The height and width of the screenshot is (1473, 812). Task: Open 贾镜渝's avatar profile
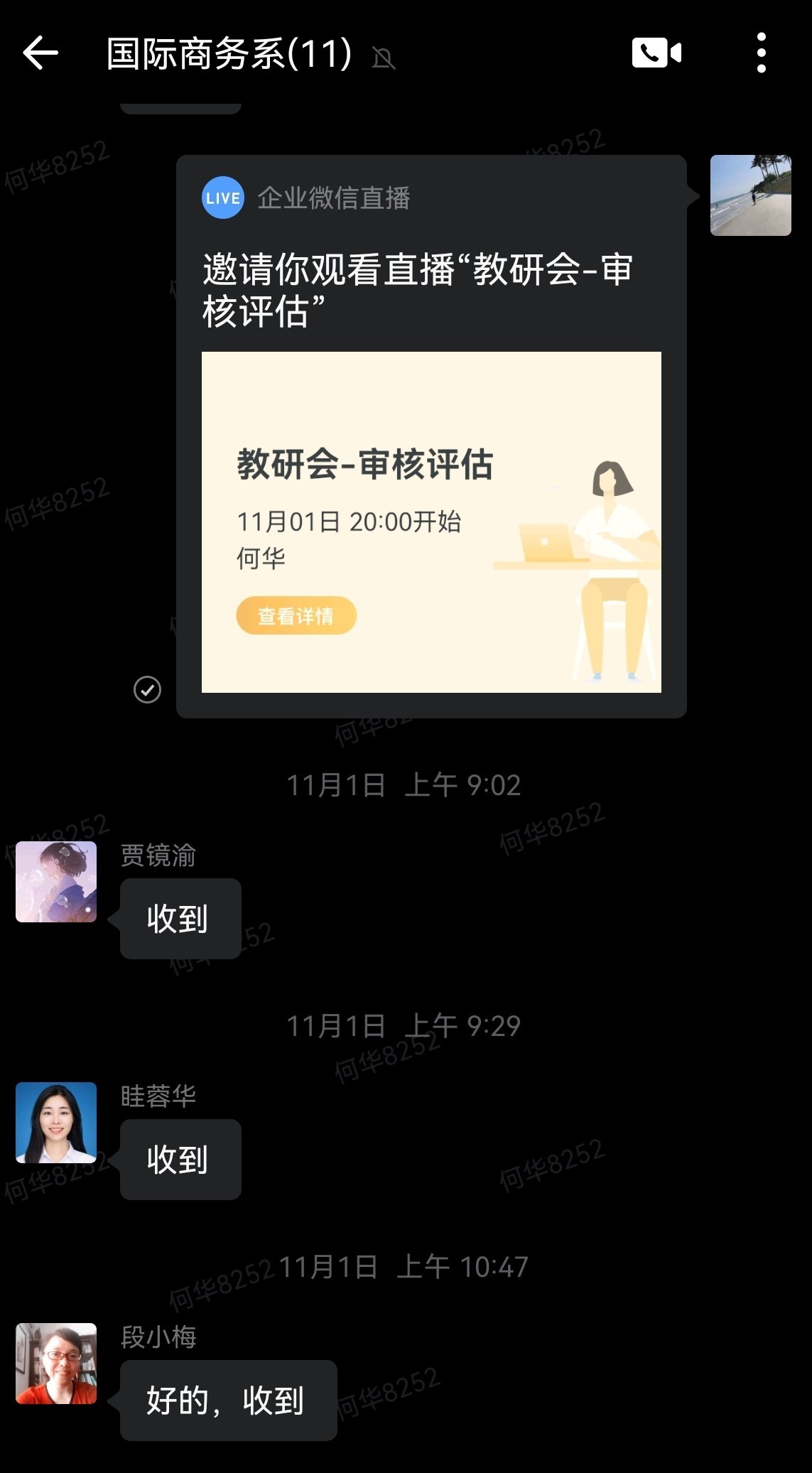coord(56,882)
